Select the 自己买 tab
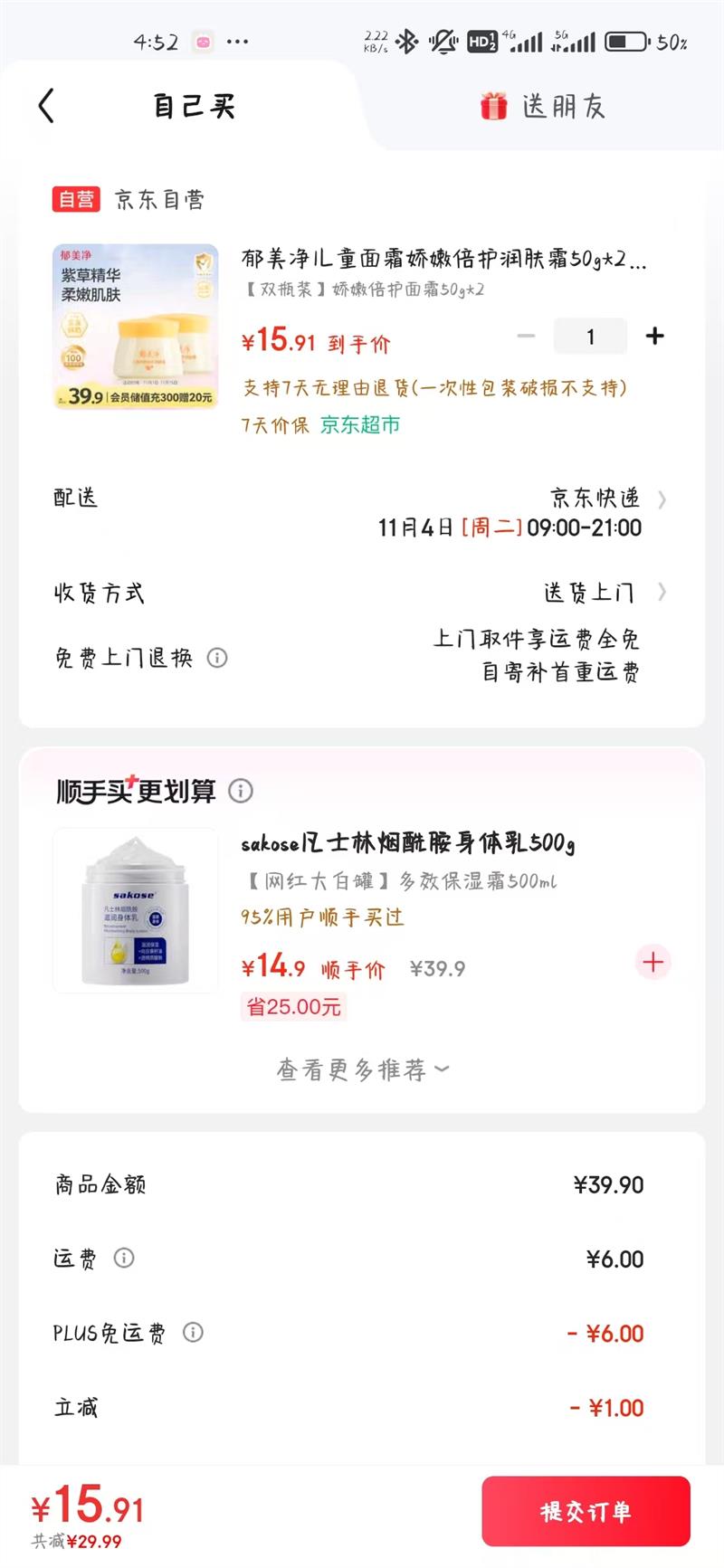This screenshot has height=1568, width=724. pos(194,107)
